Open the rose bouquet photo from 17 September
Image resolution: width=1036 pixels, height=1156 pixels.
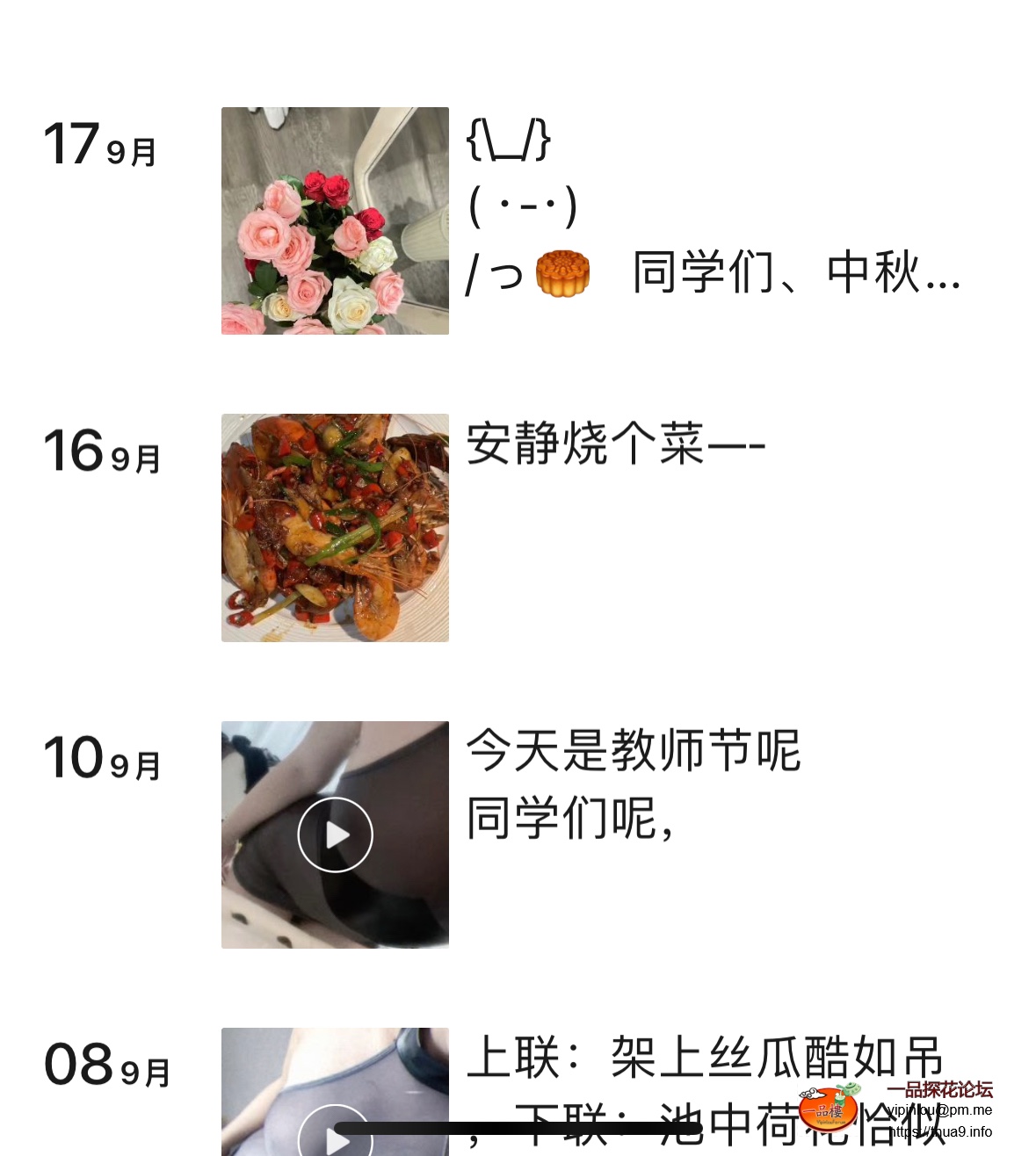[335, 220]
